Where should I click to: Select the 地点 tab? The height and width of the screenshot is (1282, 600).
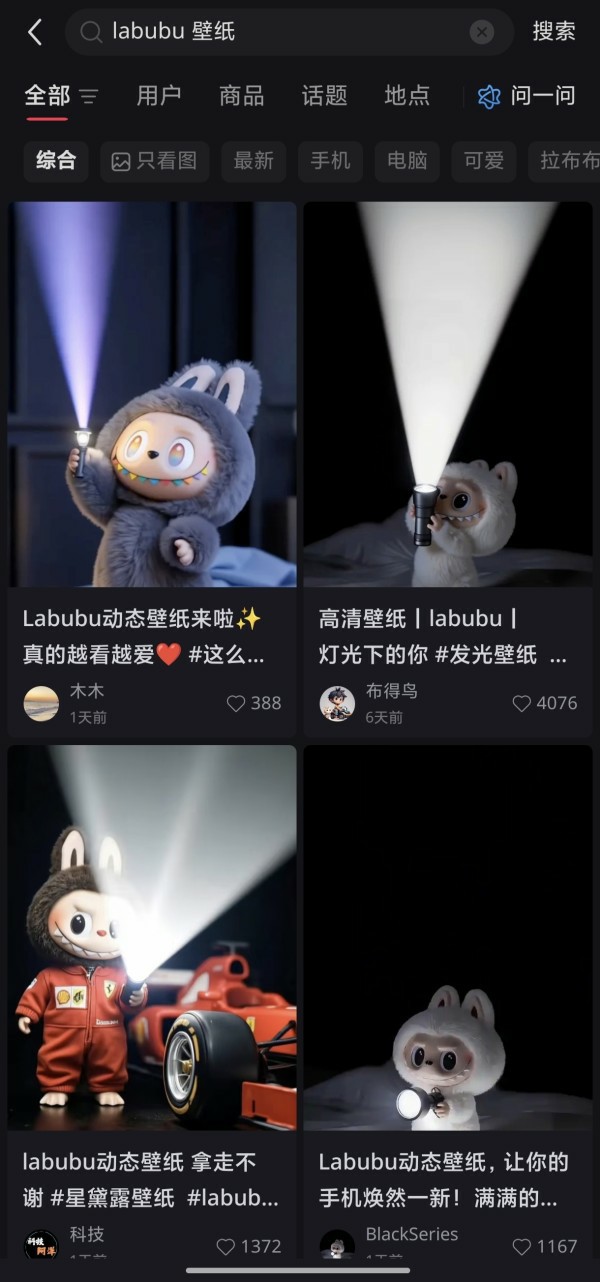coord(407,96)
